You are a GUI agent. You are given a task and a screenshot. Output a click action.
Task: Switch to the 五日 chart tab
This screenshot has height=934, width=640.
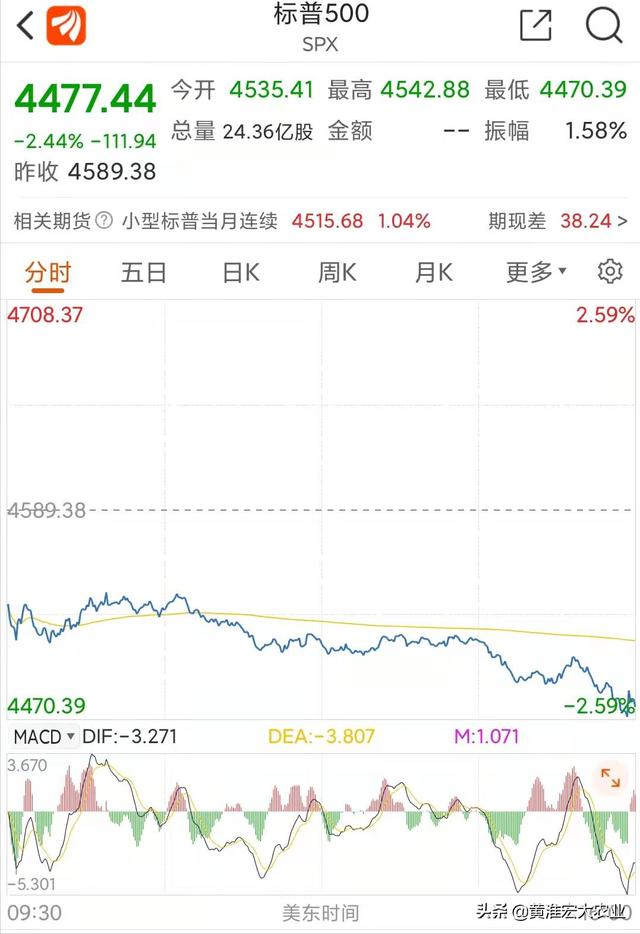144,272
